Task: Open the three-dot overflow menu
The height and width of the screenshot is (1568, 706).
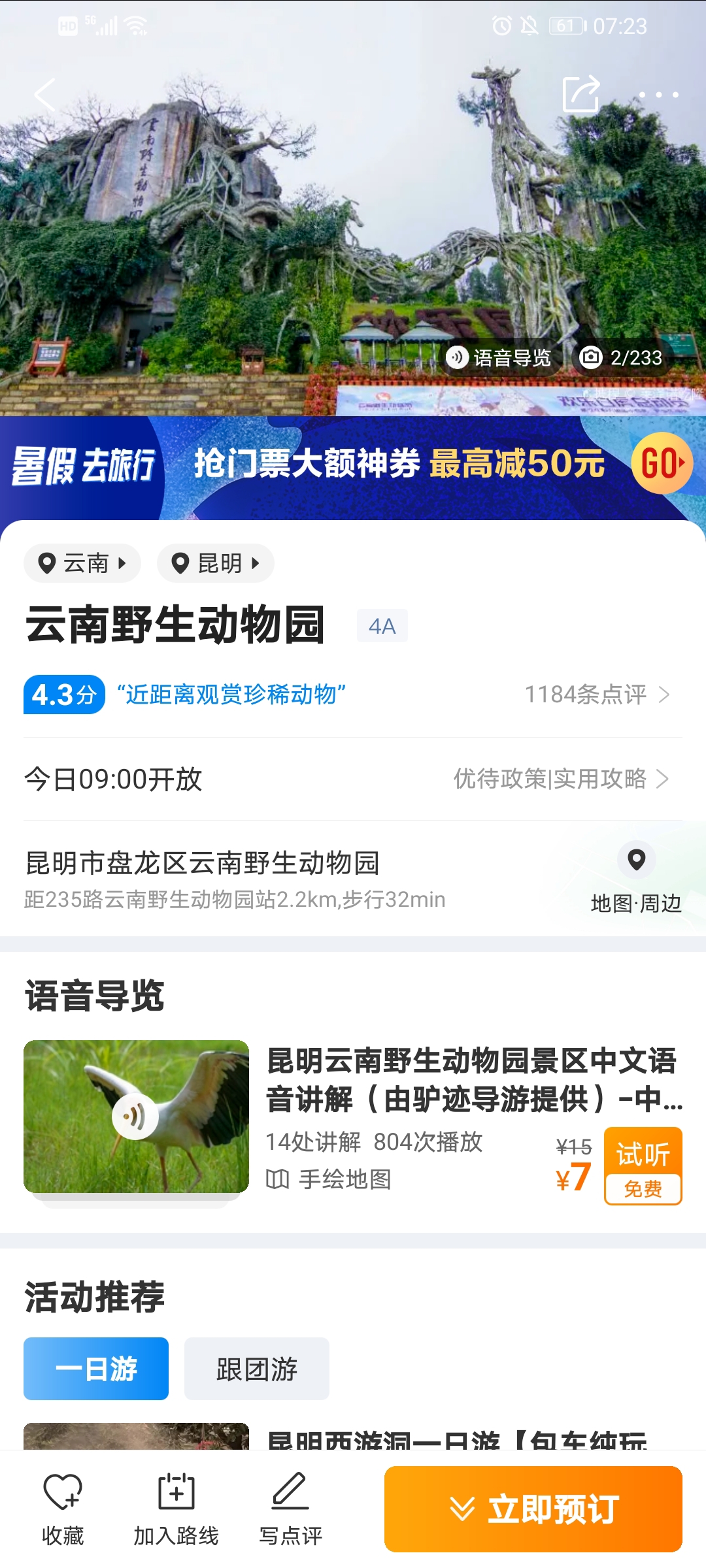Action: coord(658,95)
